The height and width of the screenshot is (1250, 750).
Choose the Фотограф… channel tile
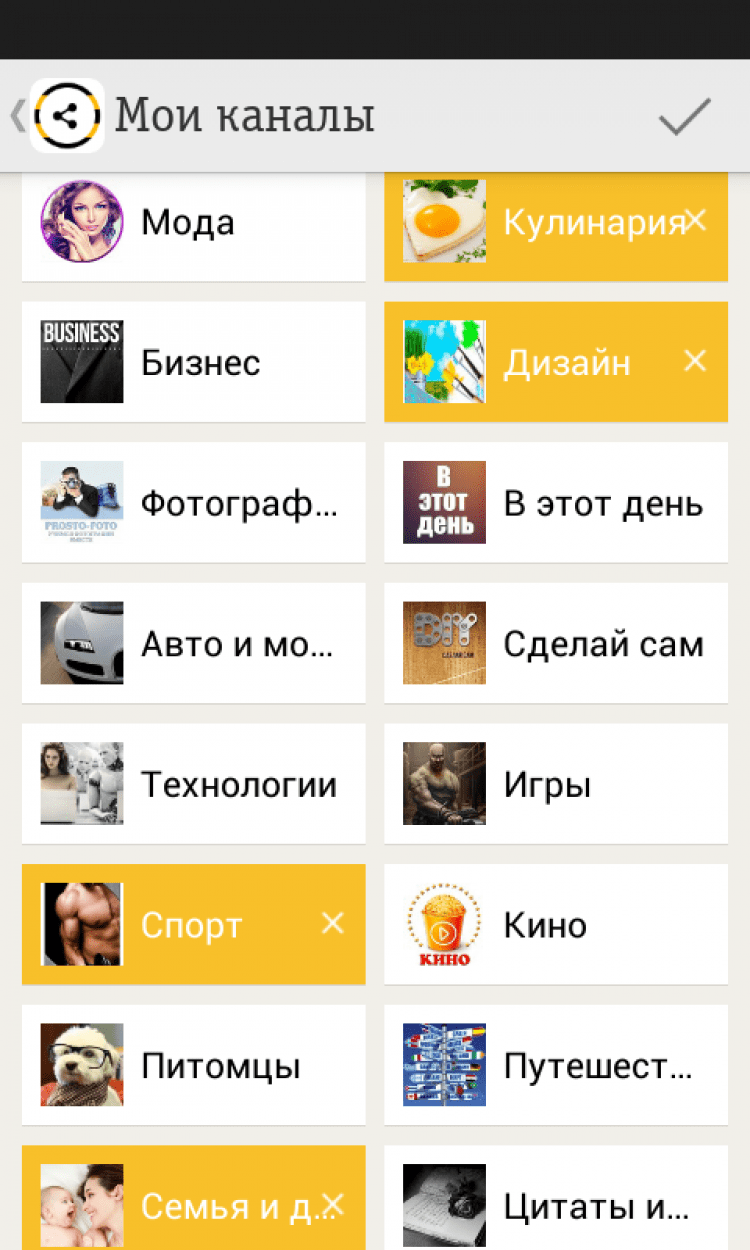pos(193,503)
